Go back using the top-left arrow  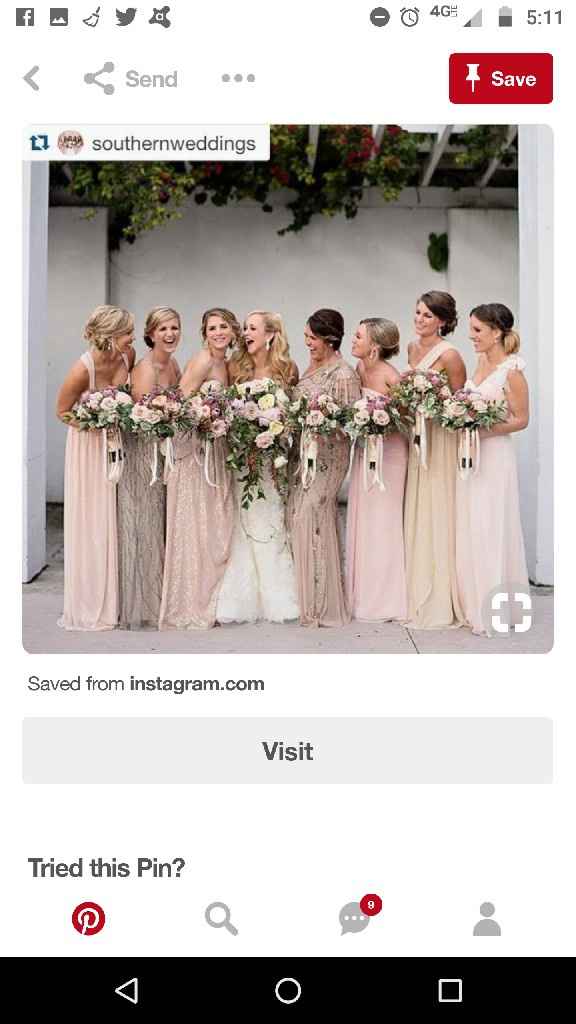tap(31, 78)
